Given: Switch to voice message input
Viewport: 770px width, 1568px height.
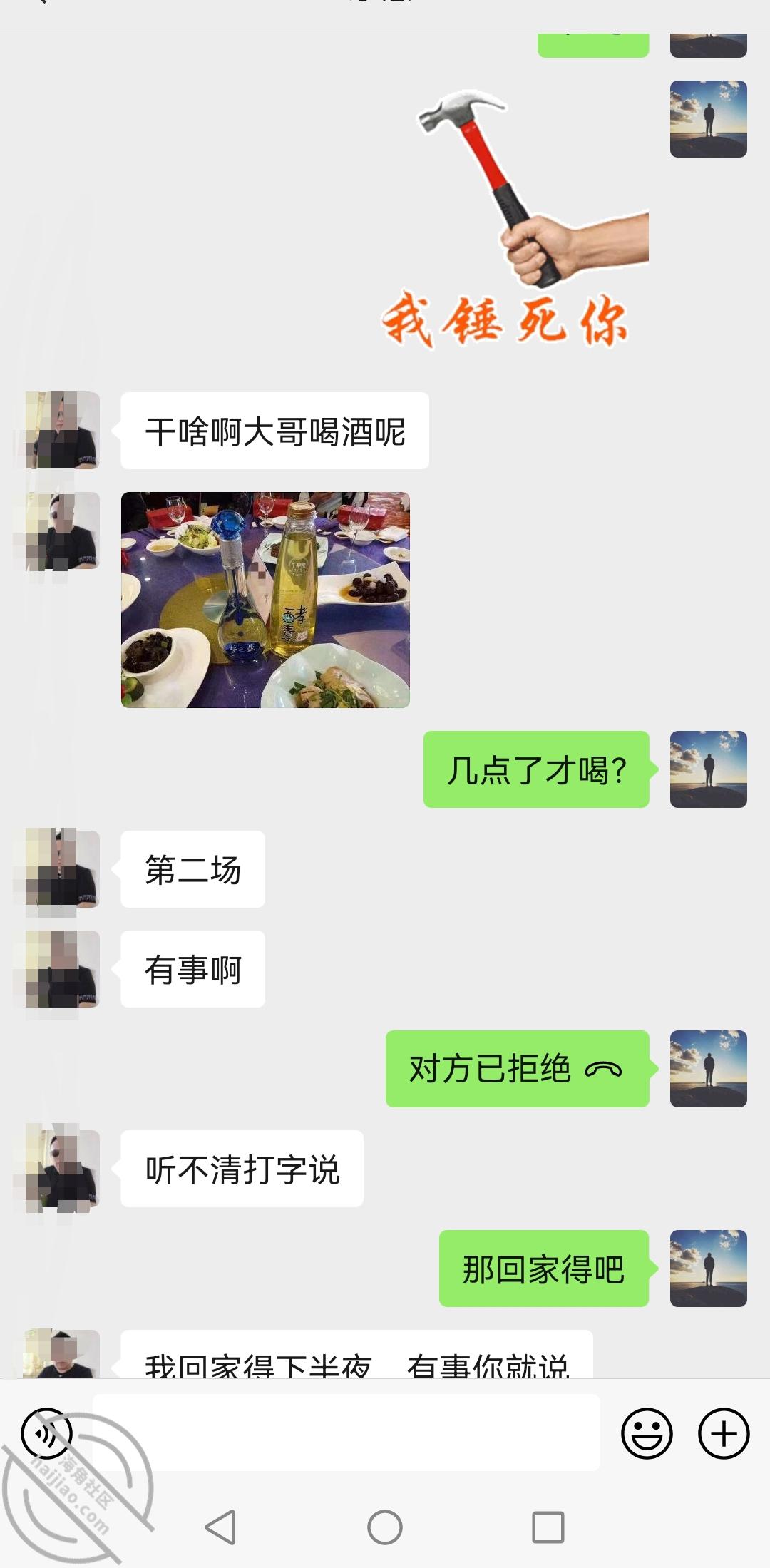Looking at the screenshot, I should pyautogui.click(x=47, y=1433).
